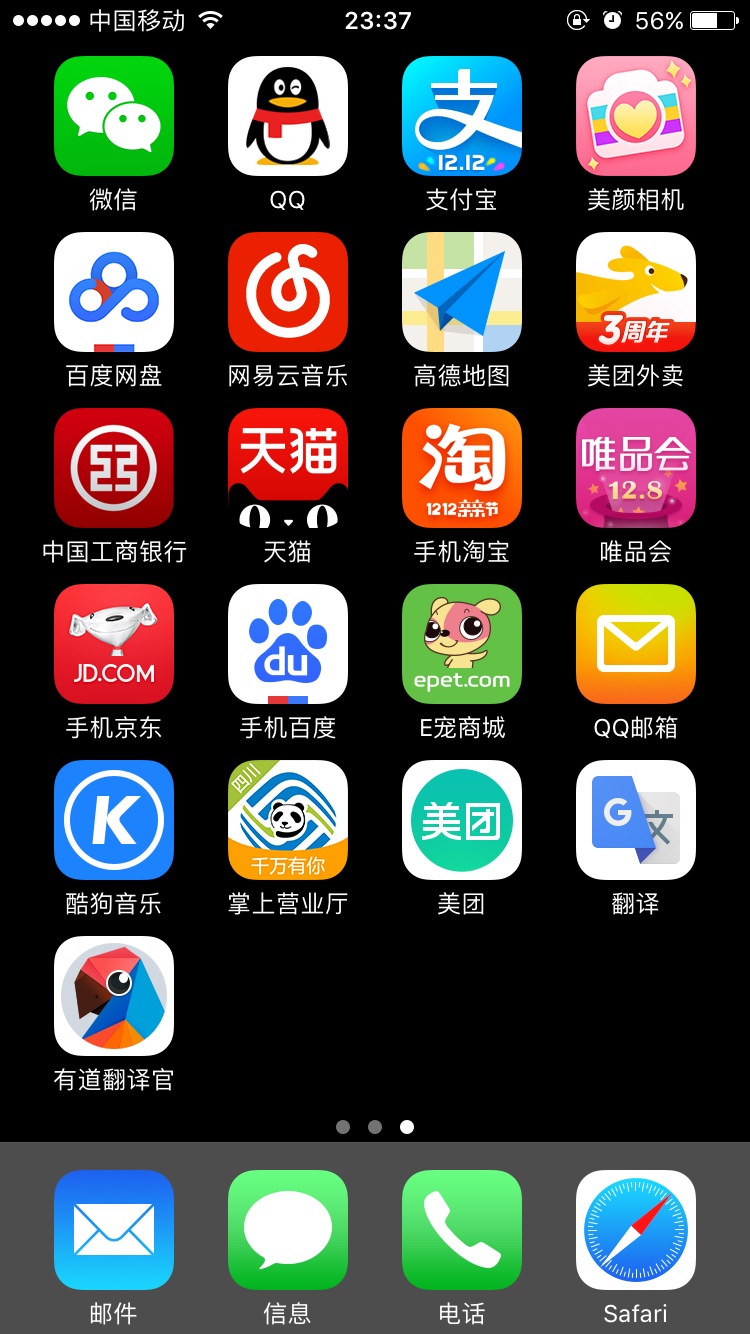The height and width of the screenshot is (1334, 750).
Task: Tap the first home screen page dot
Action: pyautogui.click(x=343, y=1127)
